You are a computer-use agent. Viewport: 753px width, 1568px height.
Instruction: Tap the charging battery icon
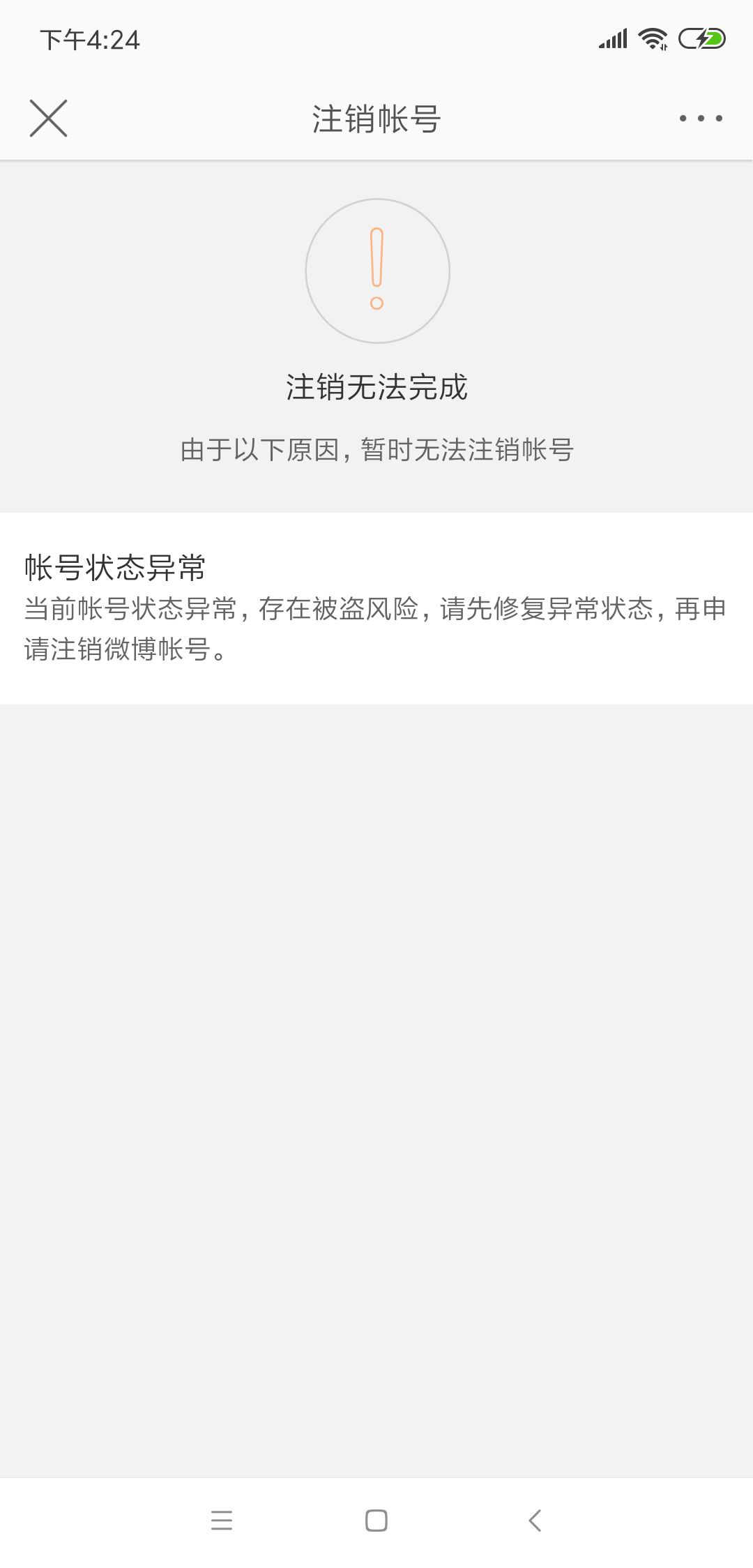click(x=699, y=40)
